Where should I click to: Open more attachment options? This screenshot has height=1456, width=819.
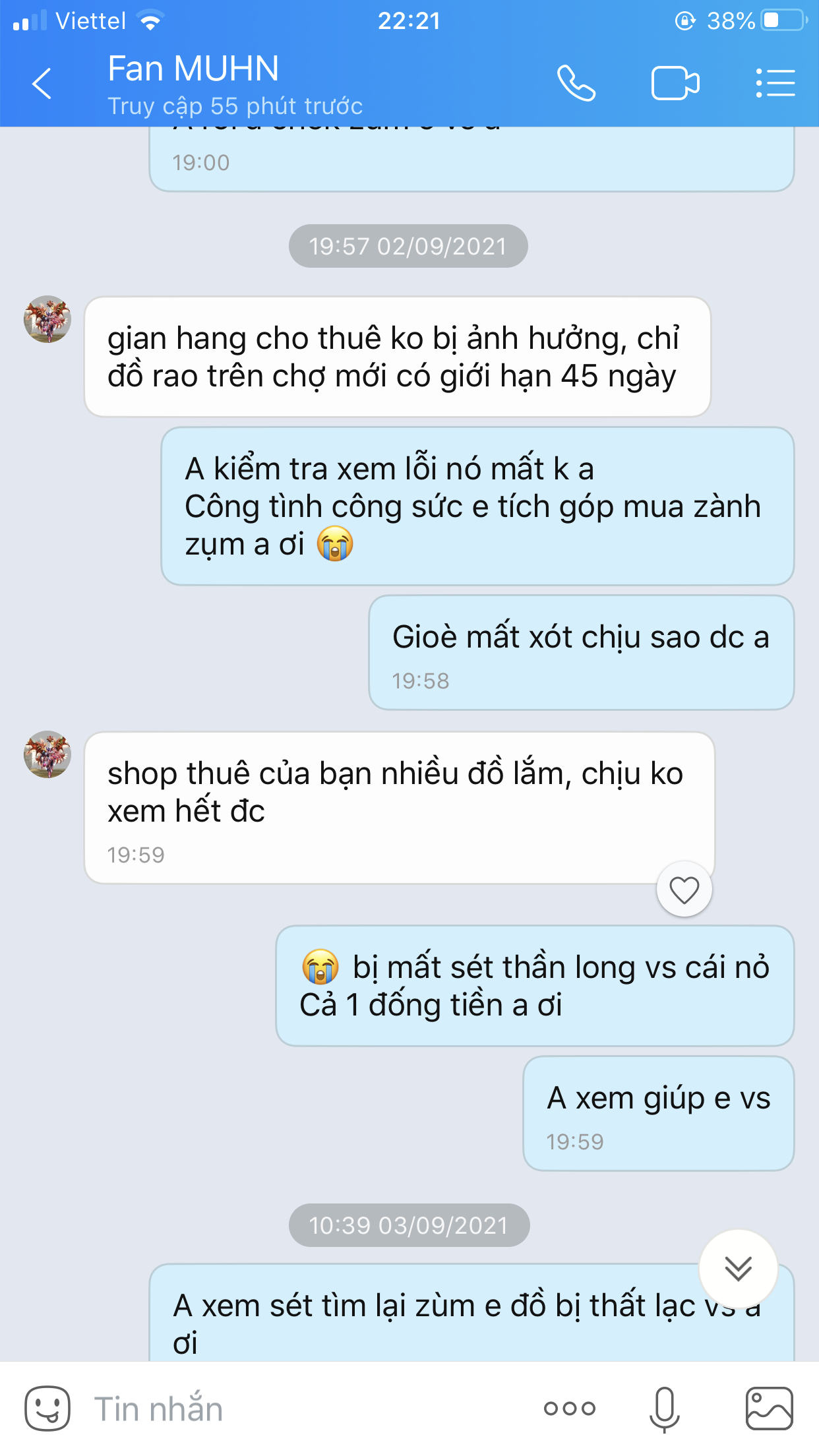pyautogui.click(x=570, y=1409)
